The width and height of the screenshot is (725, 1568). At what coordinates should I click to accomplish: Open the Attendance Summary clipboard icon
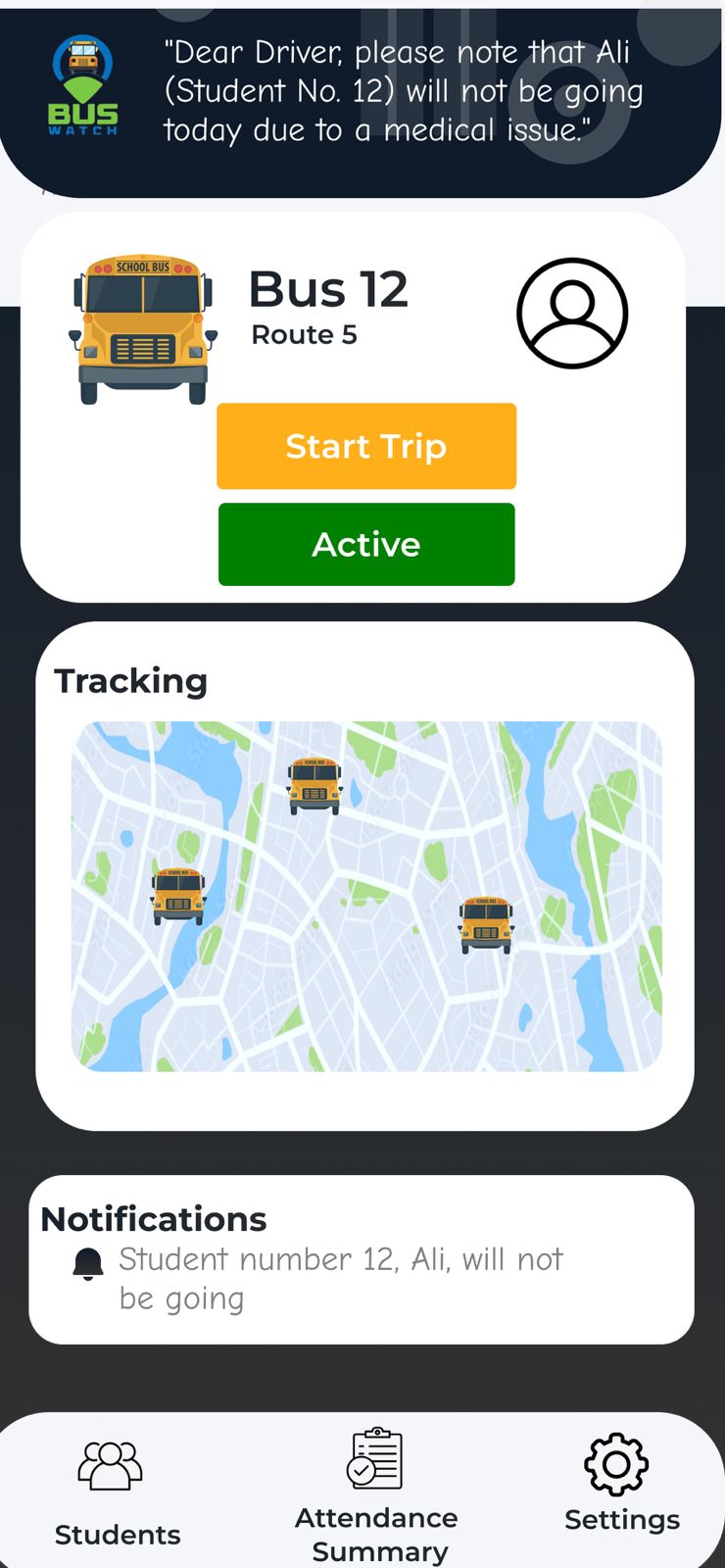click(374, 1457)
